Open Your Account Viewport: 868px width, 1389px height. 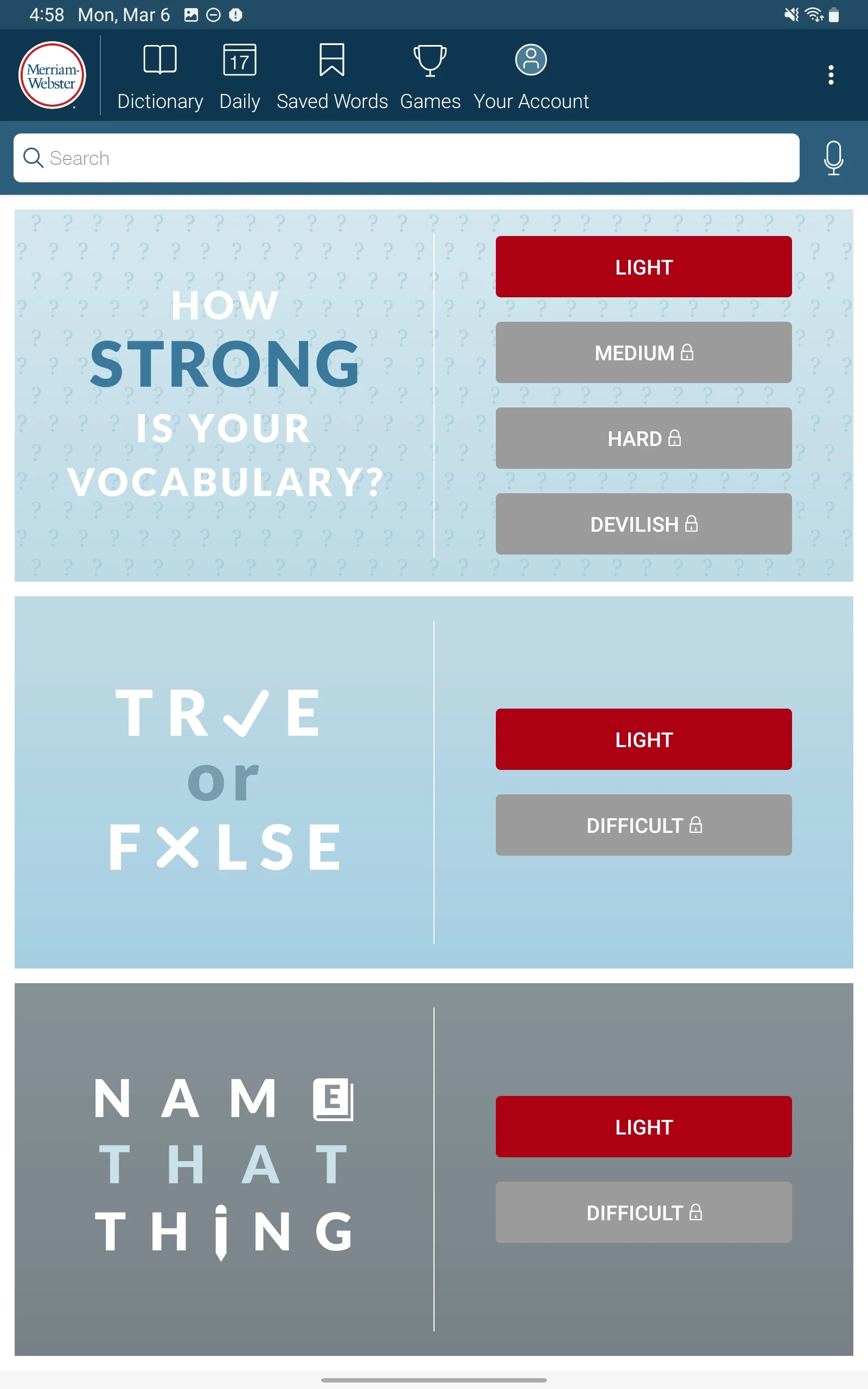pyautogui.click(x=531, y=77)
